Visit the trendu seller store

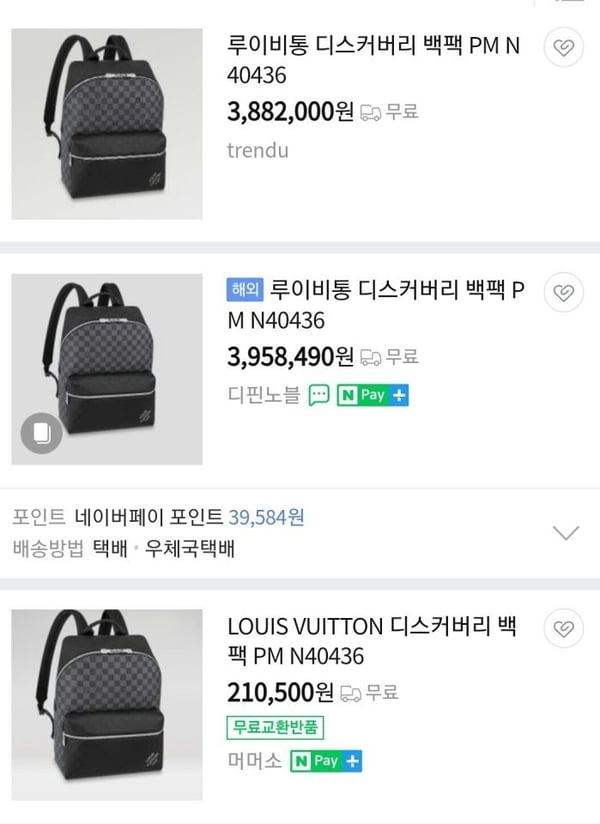(x=258, y=151)
